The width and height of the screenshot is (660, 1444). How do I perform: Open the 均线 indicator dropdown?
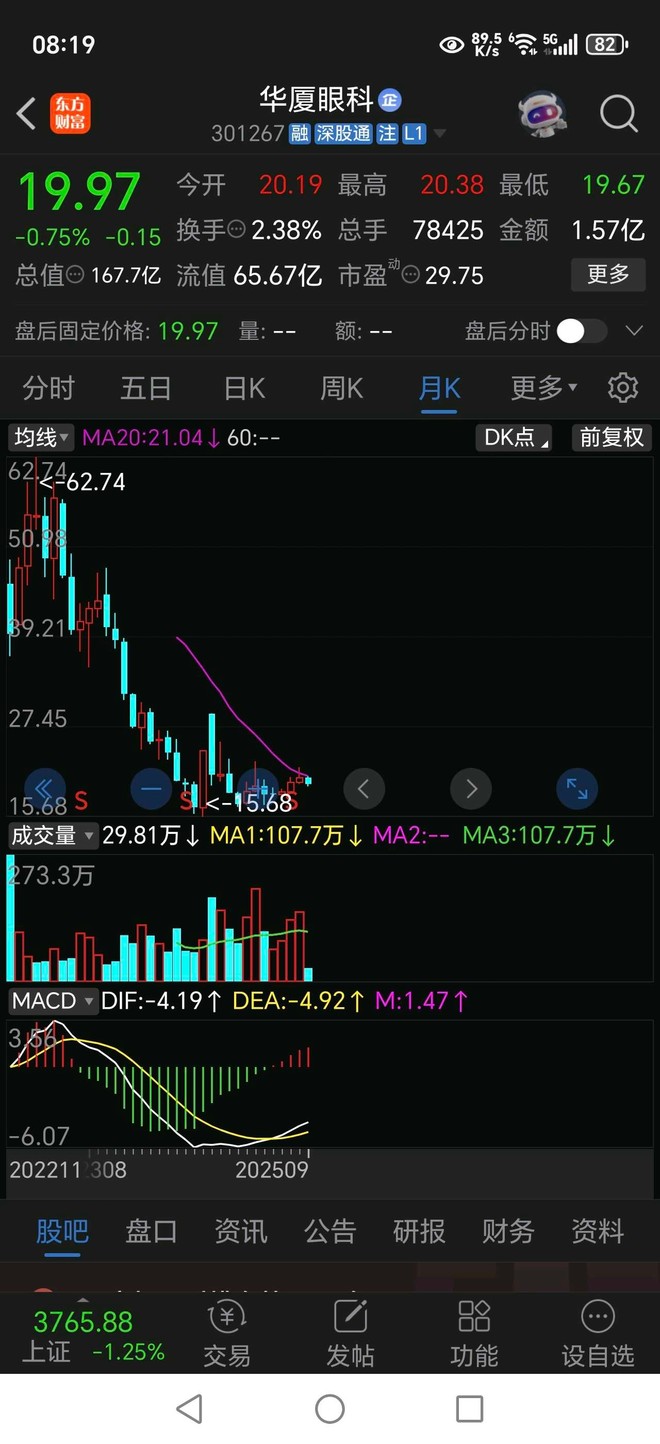tap(41, 438)
